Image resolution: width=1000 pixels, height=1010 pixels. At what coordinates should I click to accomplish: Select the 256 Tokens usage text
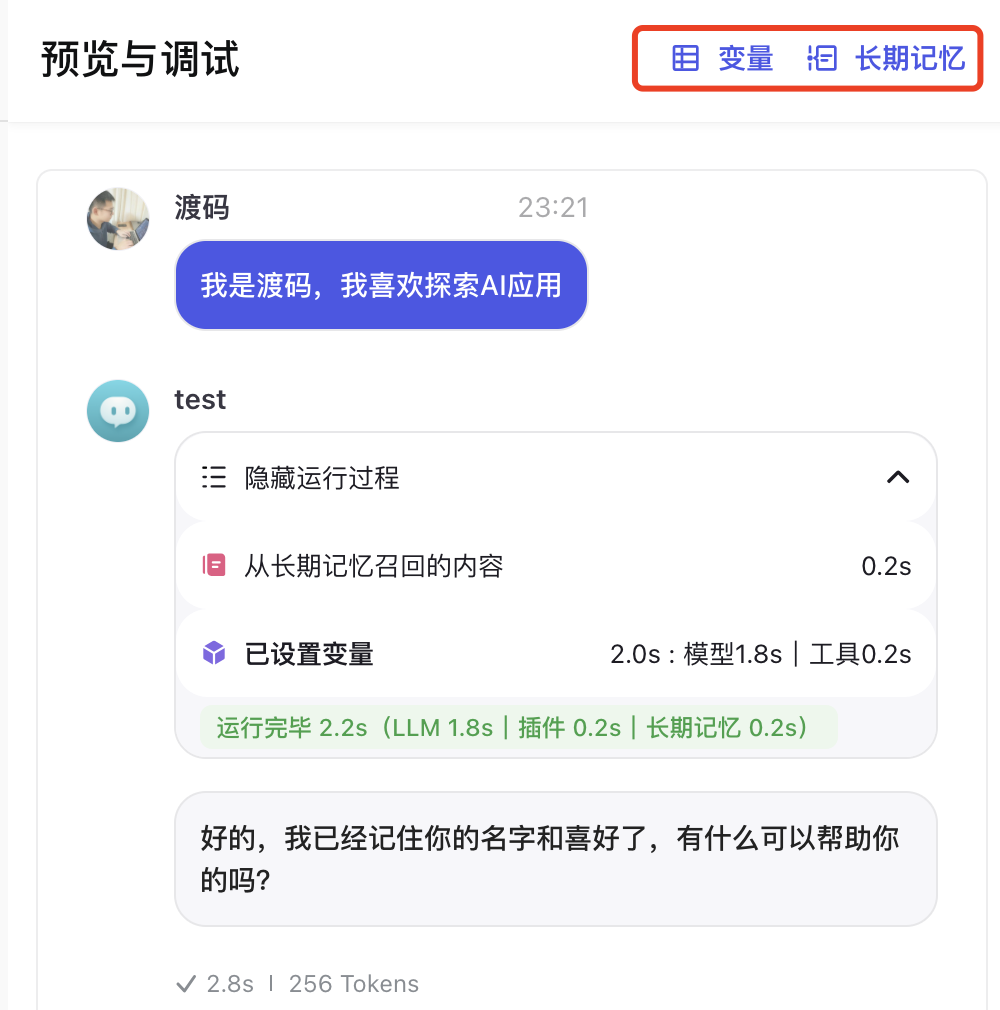(353, 984)
